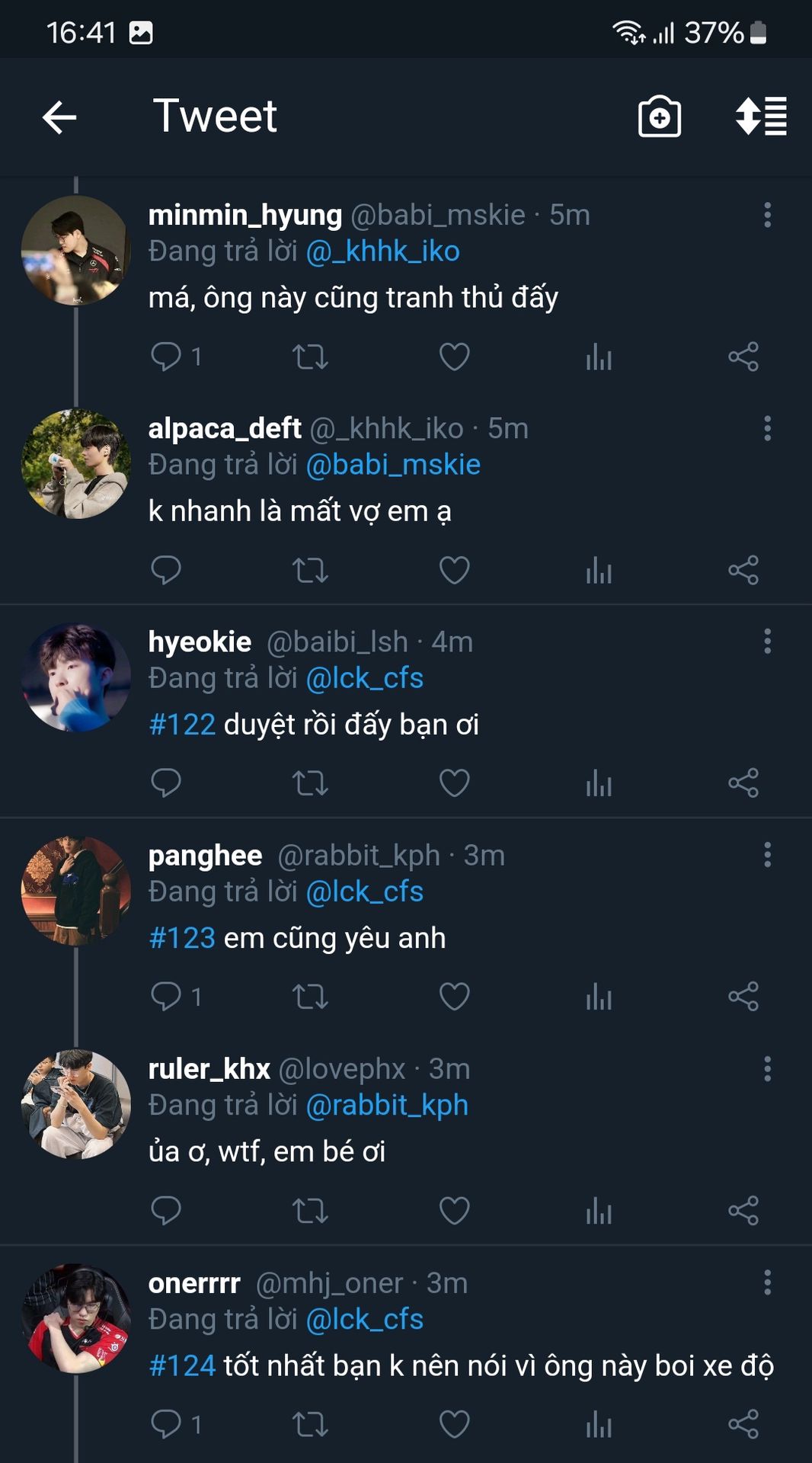Share alpaca_deft's reply
Image resolution: width=812 pixels, height=1463 pixels.
(x=743, y=570)
